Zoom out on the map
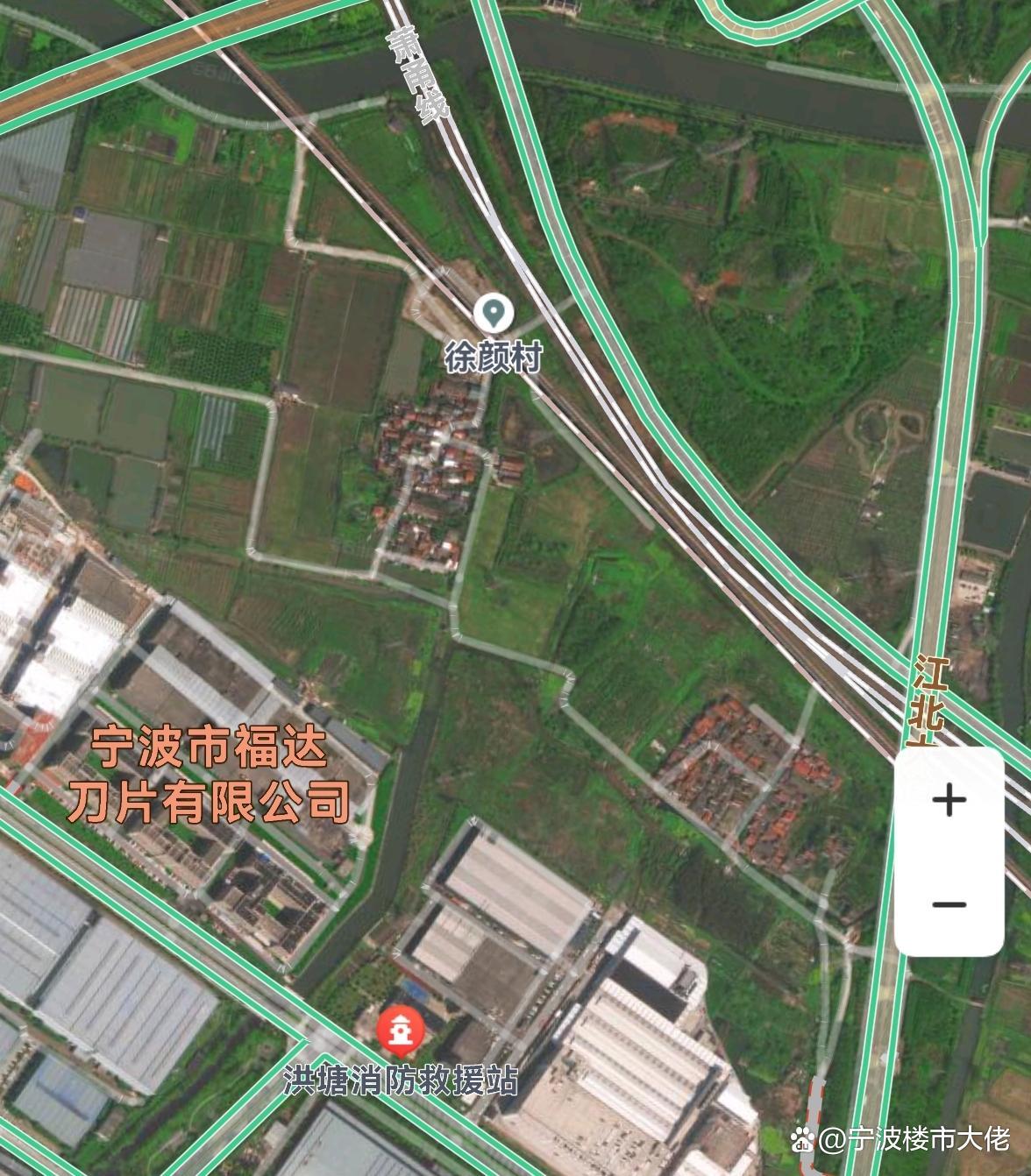 coord(949,904)
